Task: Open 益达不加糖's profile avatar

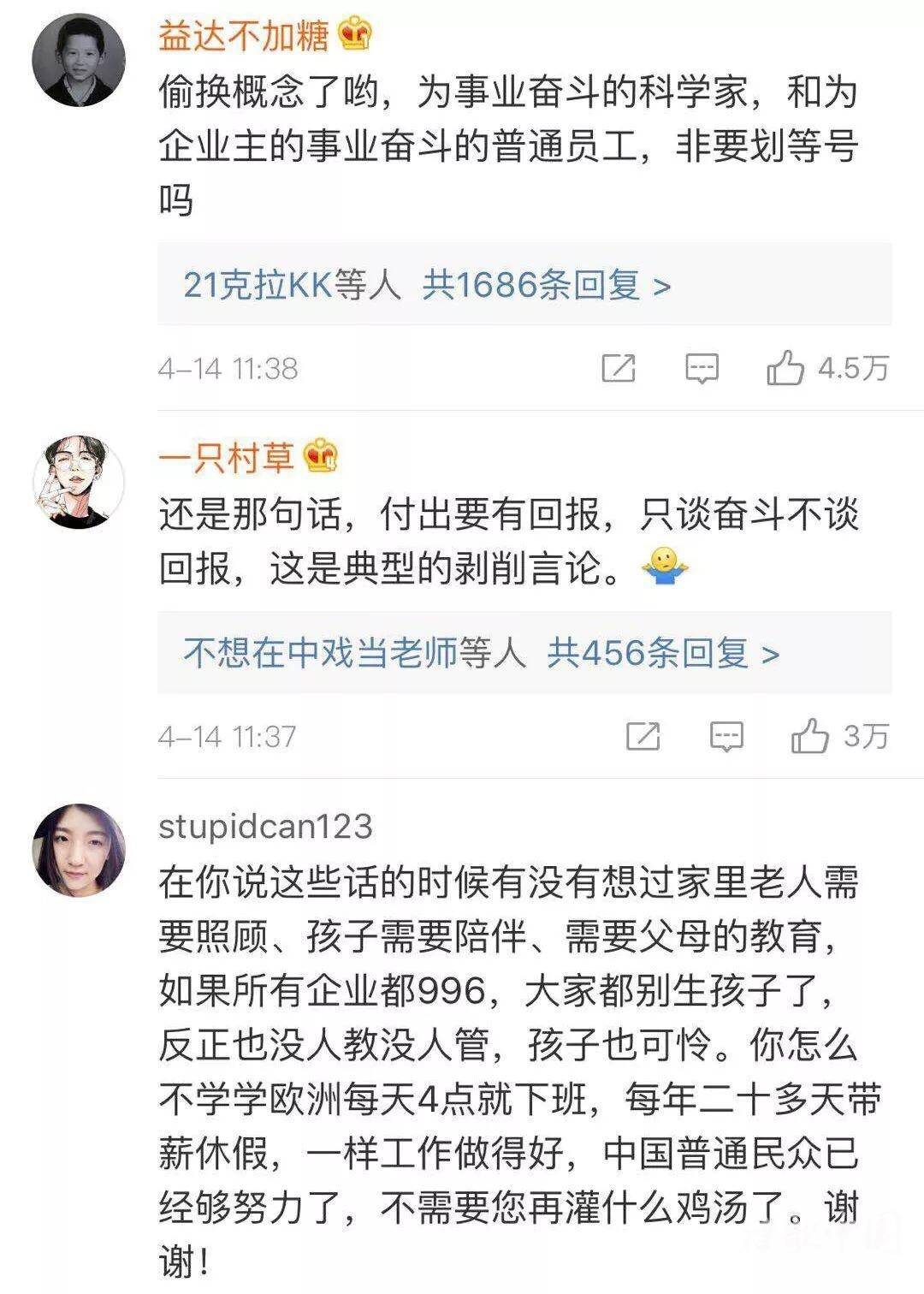Action: tap(79, 60)
